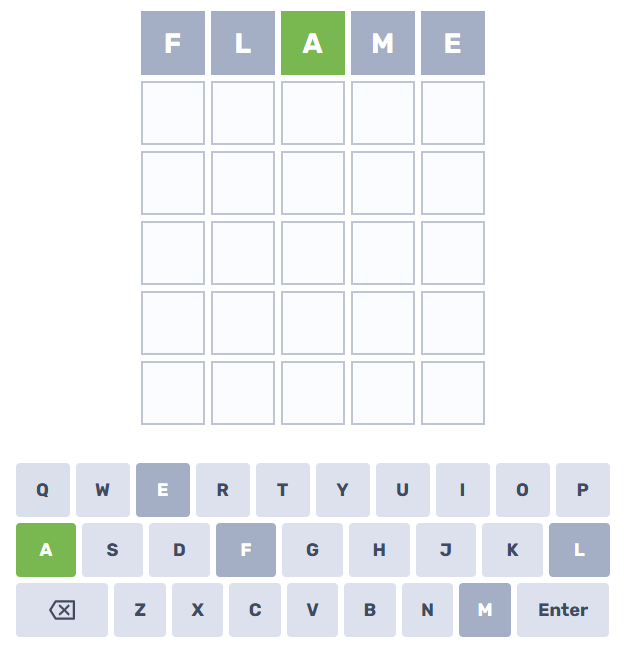This screenshot has width=625, height=651.
Task: Hit the backspace key to delete letter
Action: coord(62,610)
